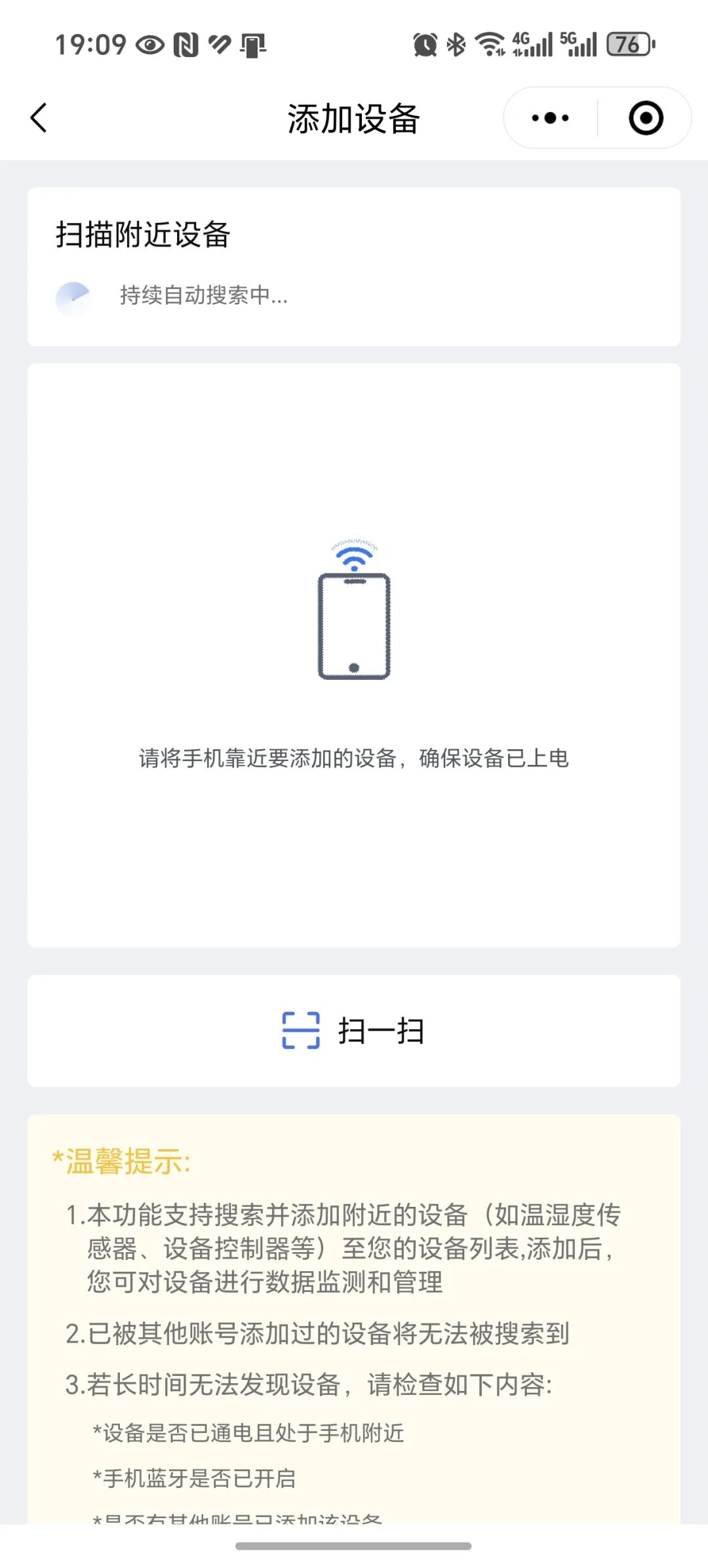Screen dimensions: 708x1568
Task: Open the mini program more options menu
Action: pos(549,118)
